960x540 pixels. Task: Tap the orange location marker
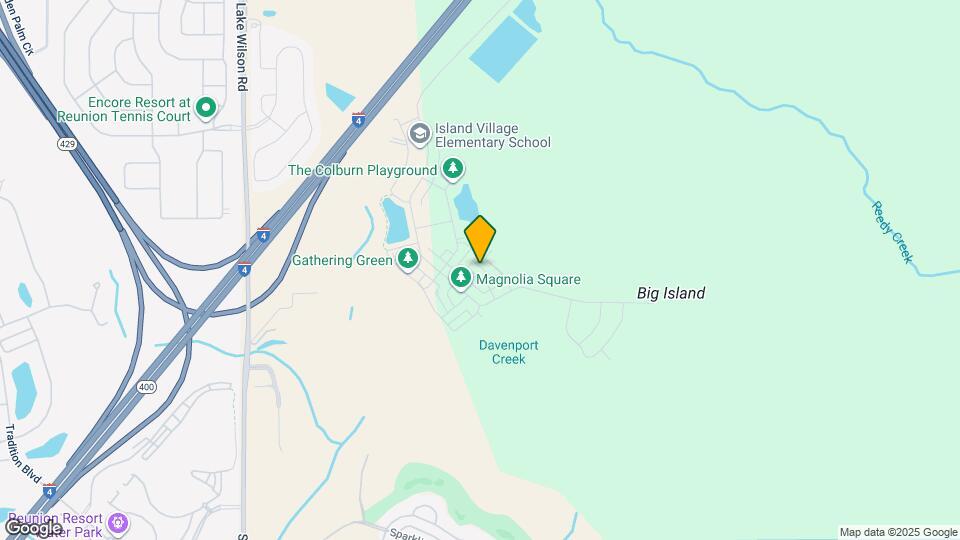pyautogui.click(x=480, y=239)
